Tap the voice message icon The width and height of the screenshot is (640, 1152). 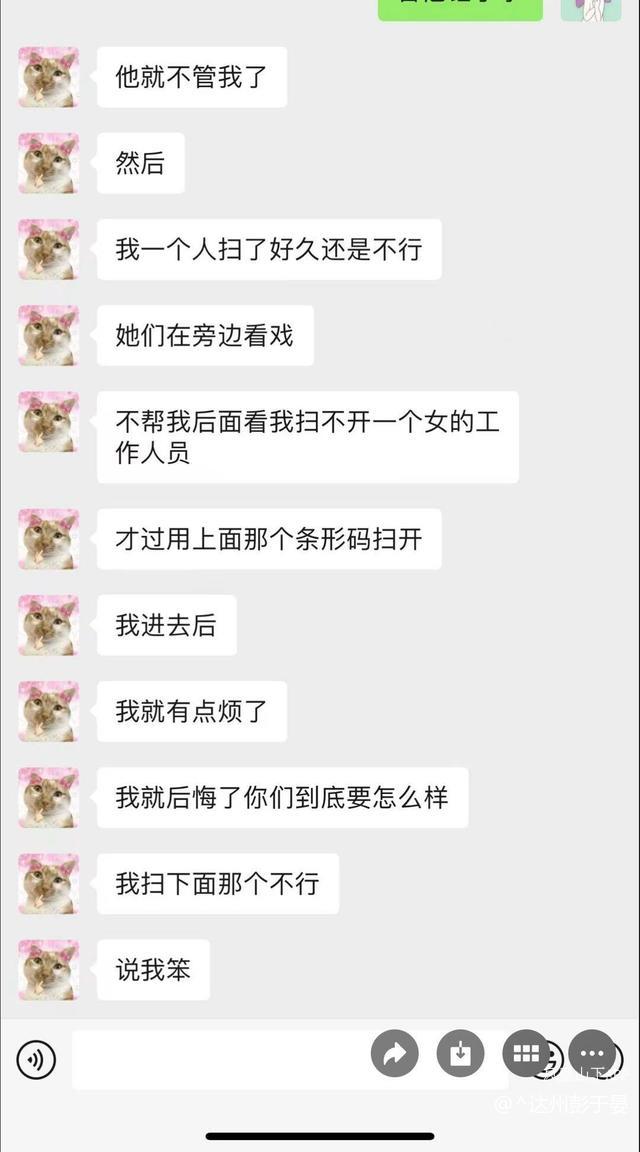(x=37, y=1059)
